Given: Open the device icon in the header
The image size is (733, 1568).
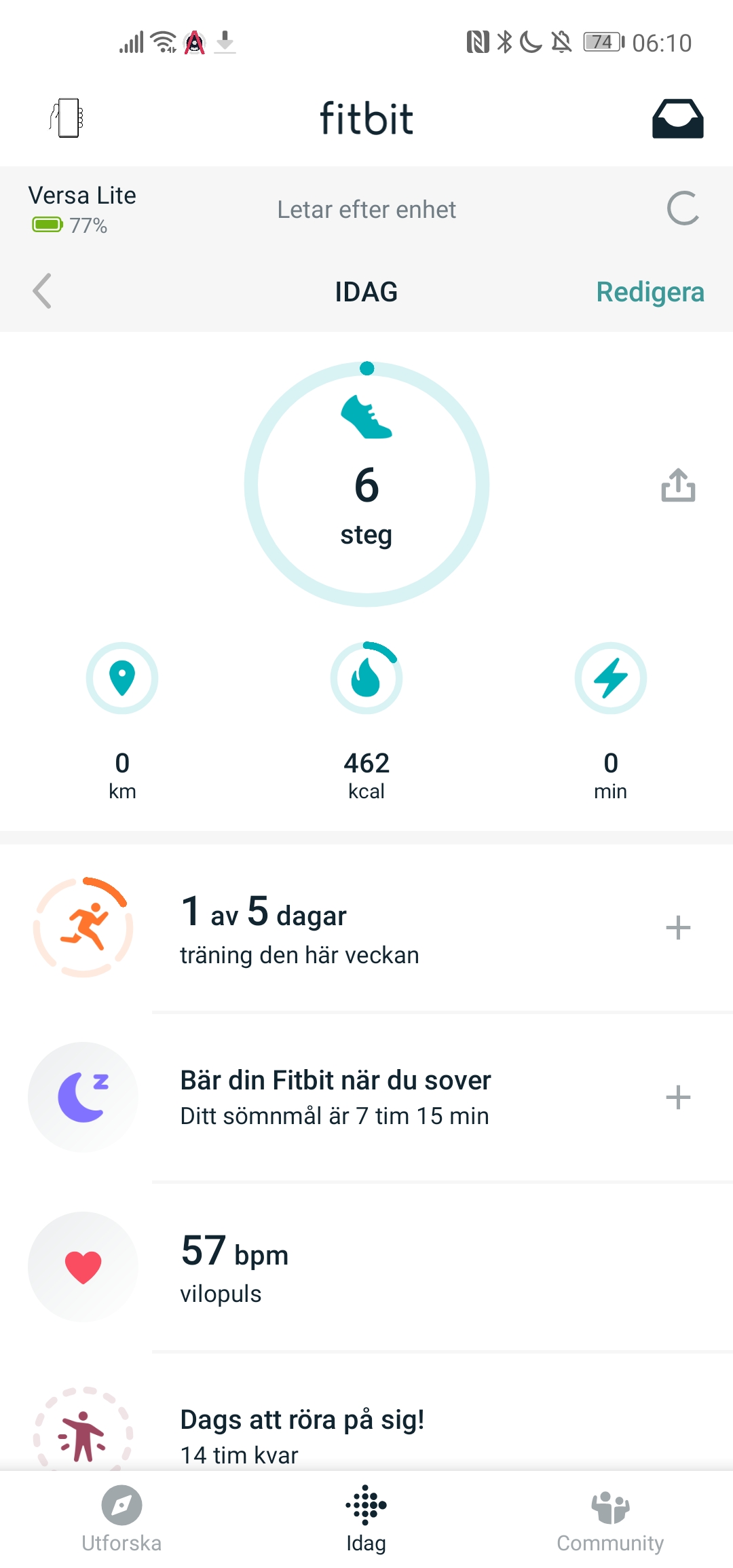Looking at the screenshot, I should [67, 118].
